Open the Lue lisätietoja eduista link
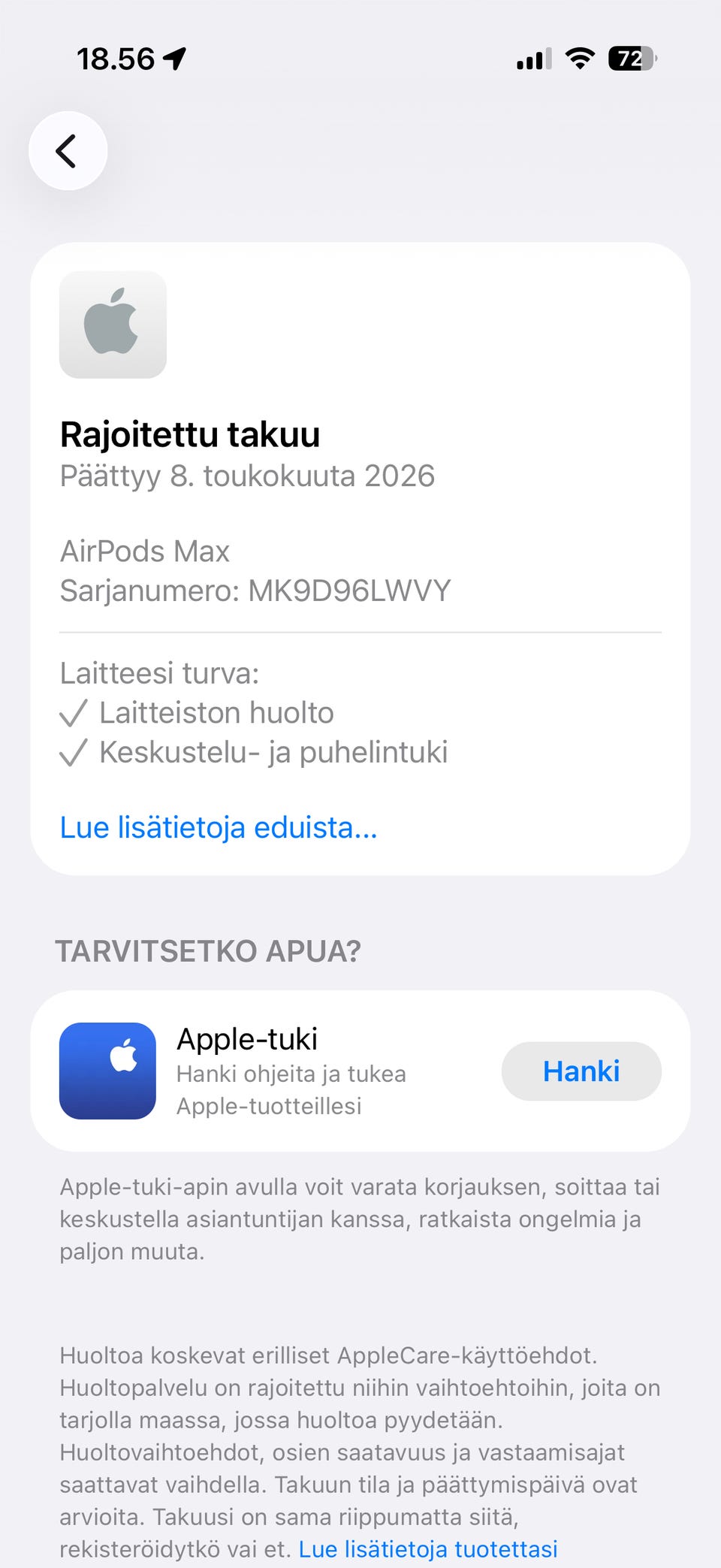Screen dimensions: 721x1568 coord(219,827)
